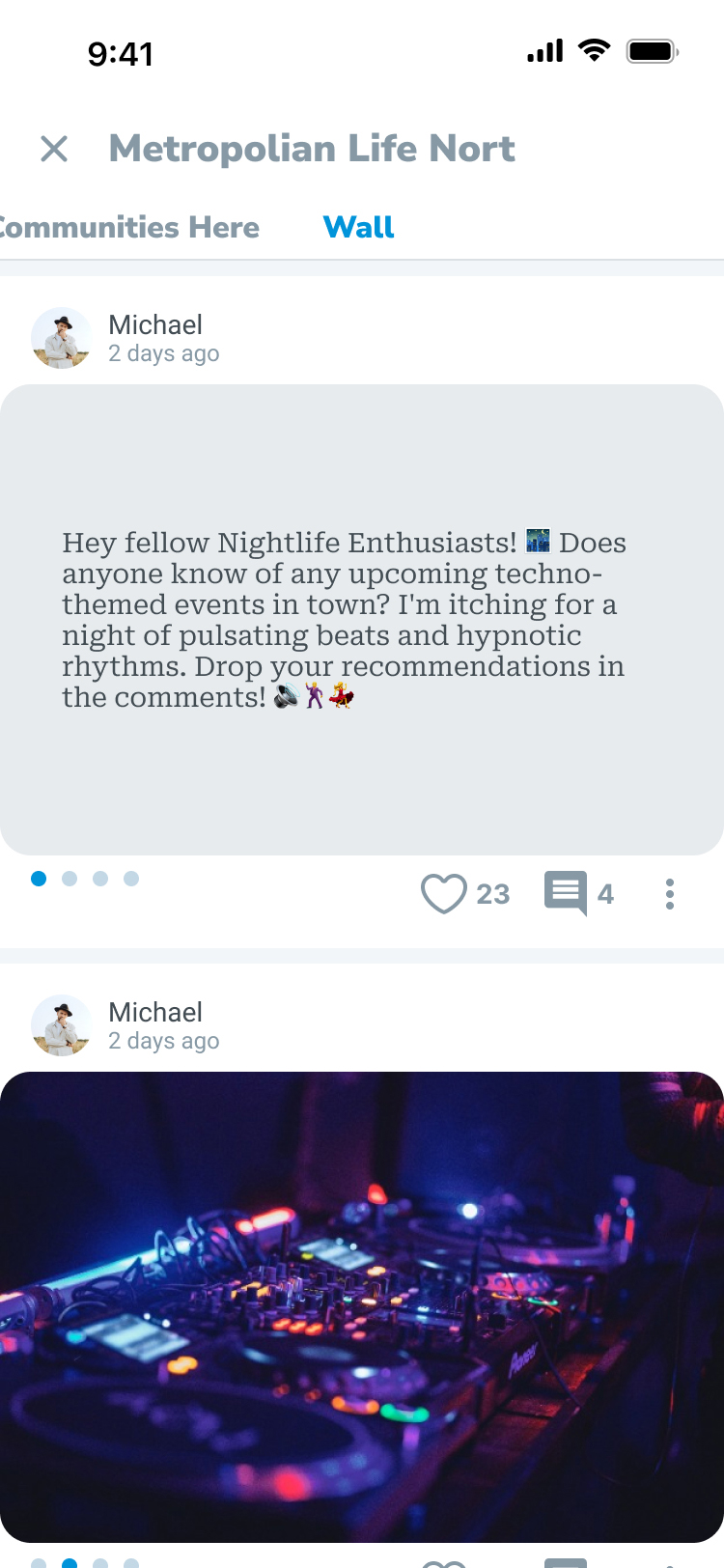Open Michael's avatar on the text post

(x=62, y=338)
